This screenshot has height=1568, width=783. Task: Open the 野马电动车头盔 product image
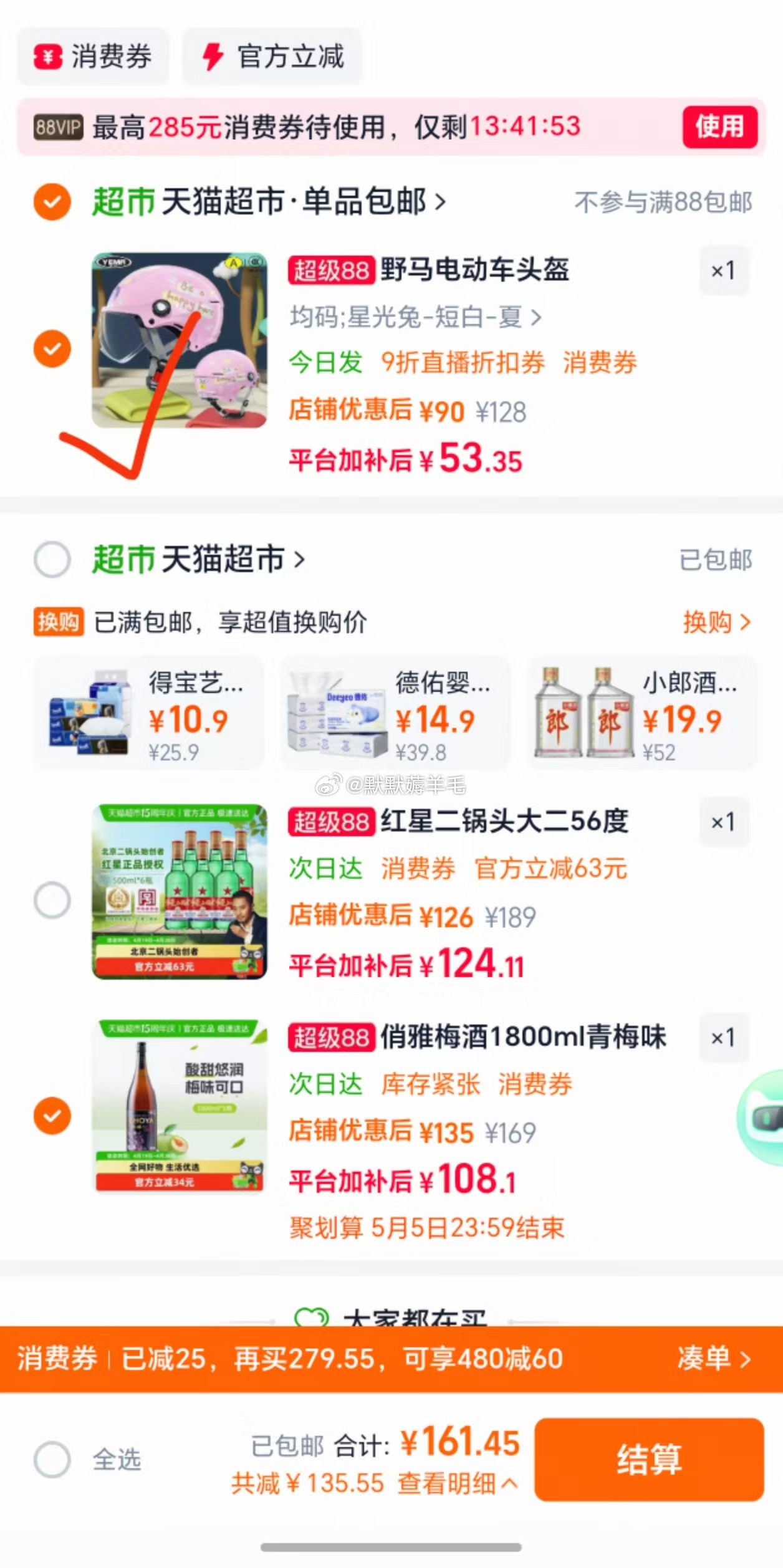point(180,340)
